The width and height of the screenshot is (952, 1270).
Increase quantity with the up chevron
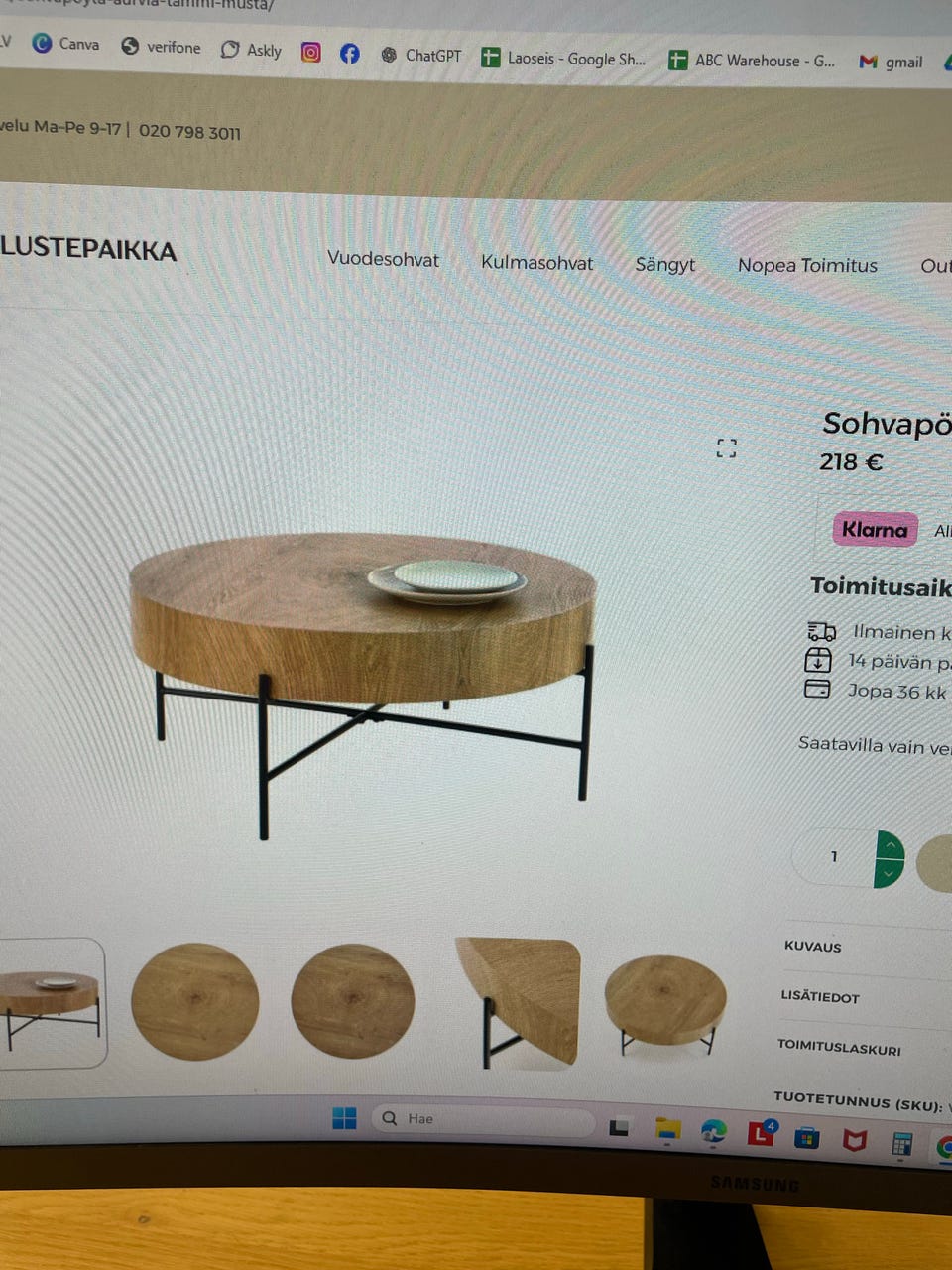888,844
